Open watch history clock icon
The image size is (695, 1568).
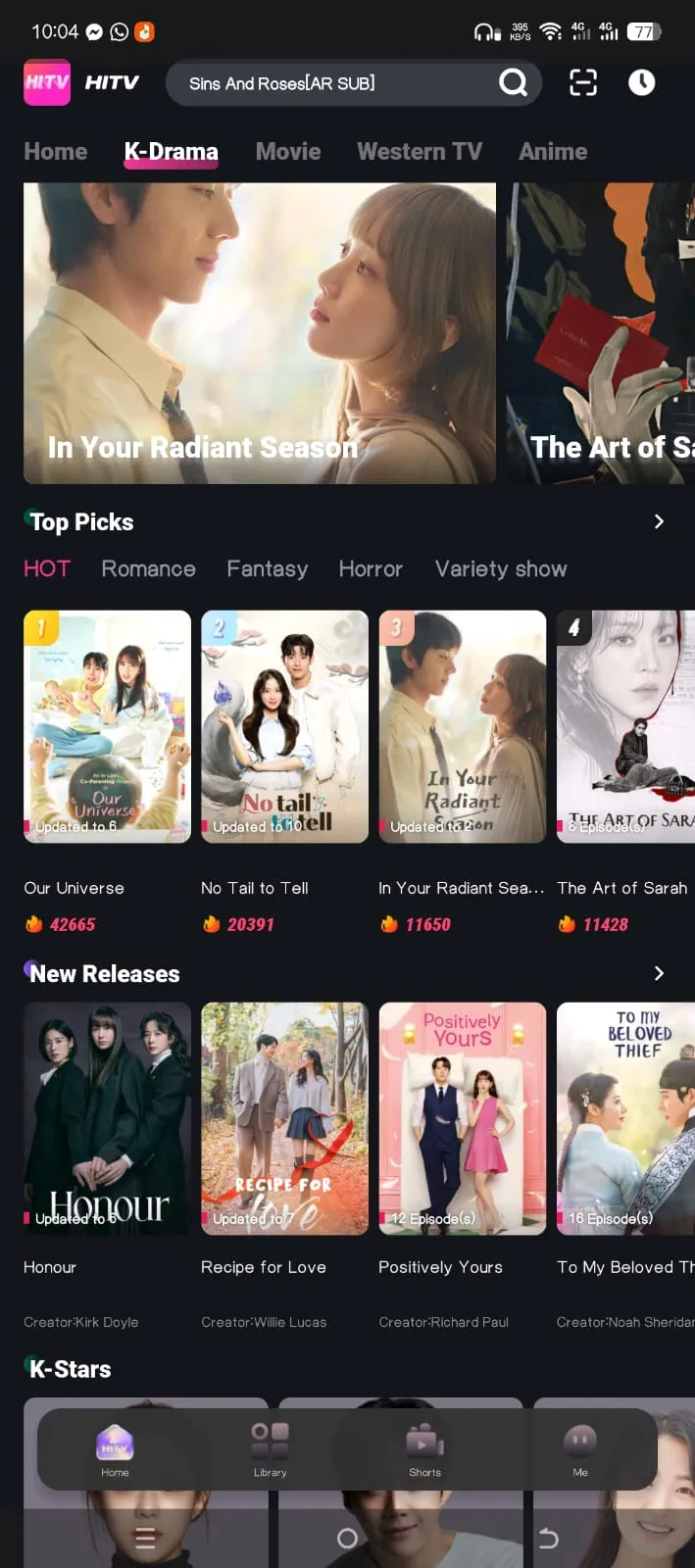(x=642, y=83)
